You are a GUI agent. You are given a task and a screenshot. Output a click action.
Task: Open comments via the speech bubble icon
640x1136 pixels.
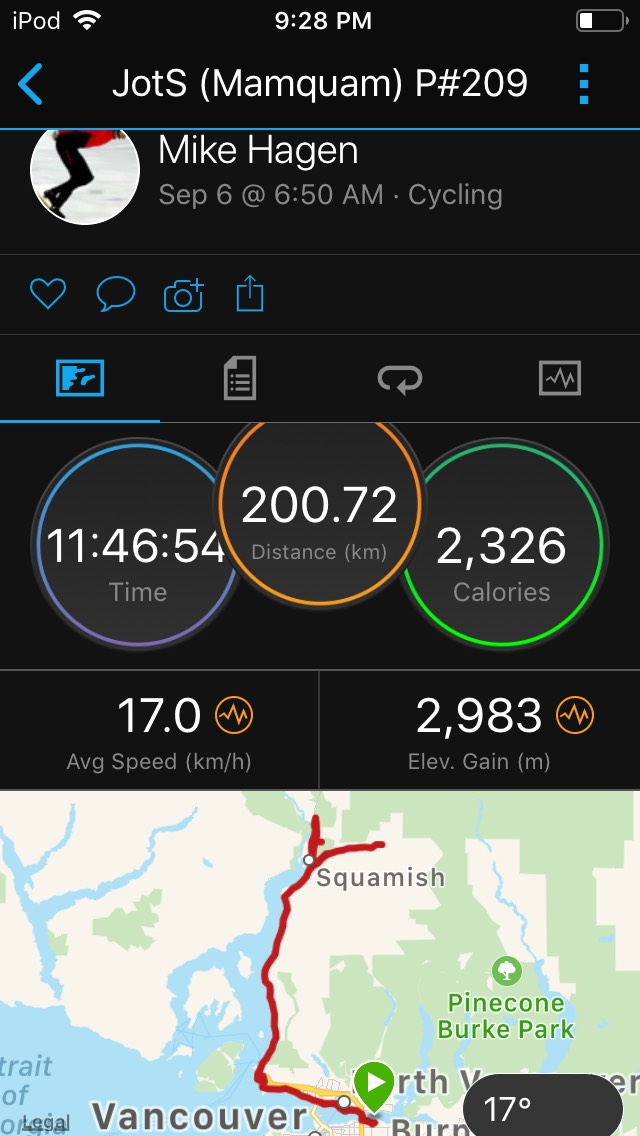[x=115, y=294]
